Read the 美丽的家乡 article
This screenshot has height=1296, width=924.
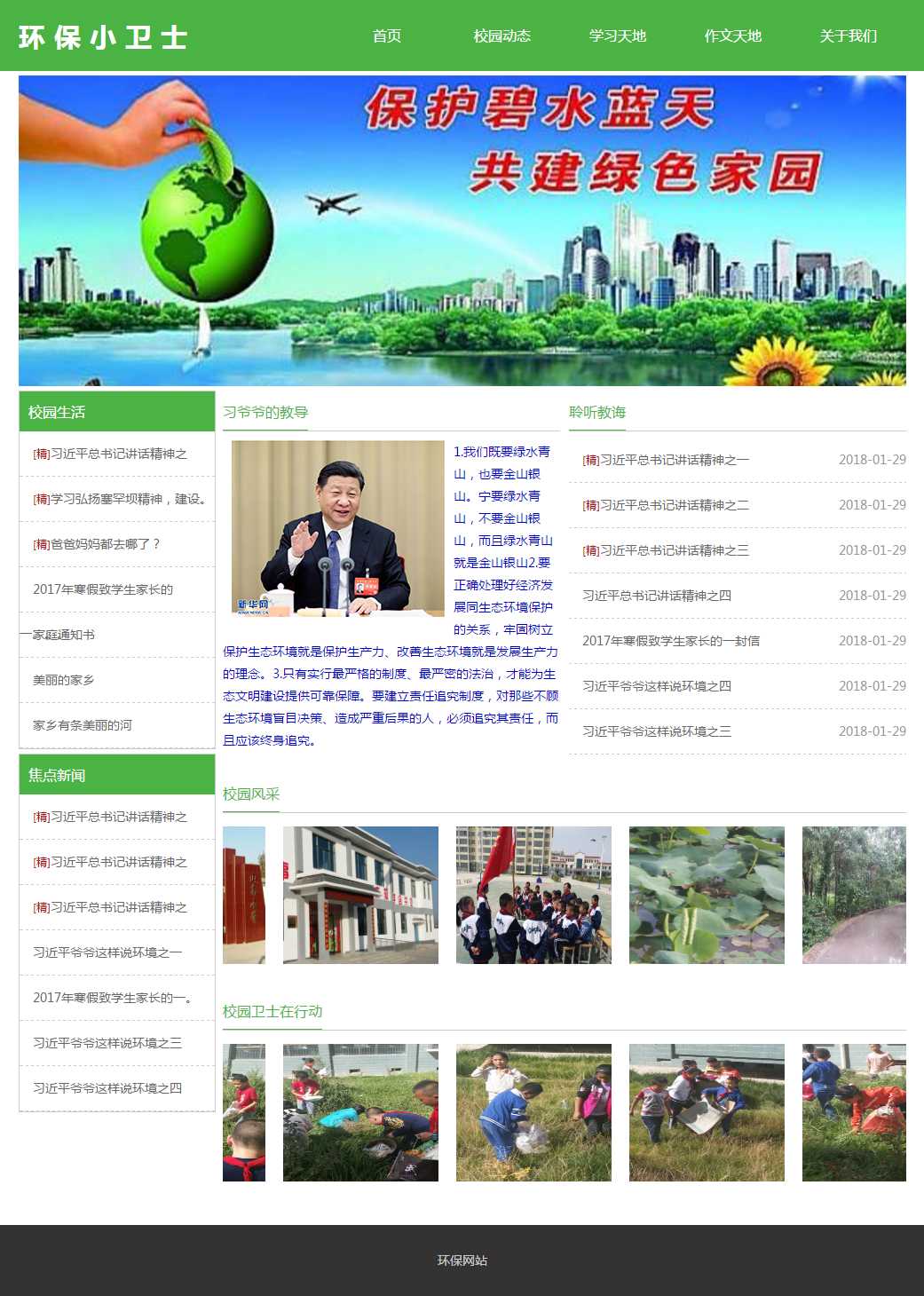click(63, 680)
